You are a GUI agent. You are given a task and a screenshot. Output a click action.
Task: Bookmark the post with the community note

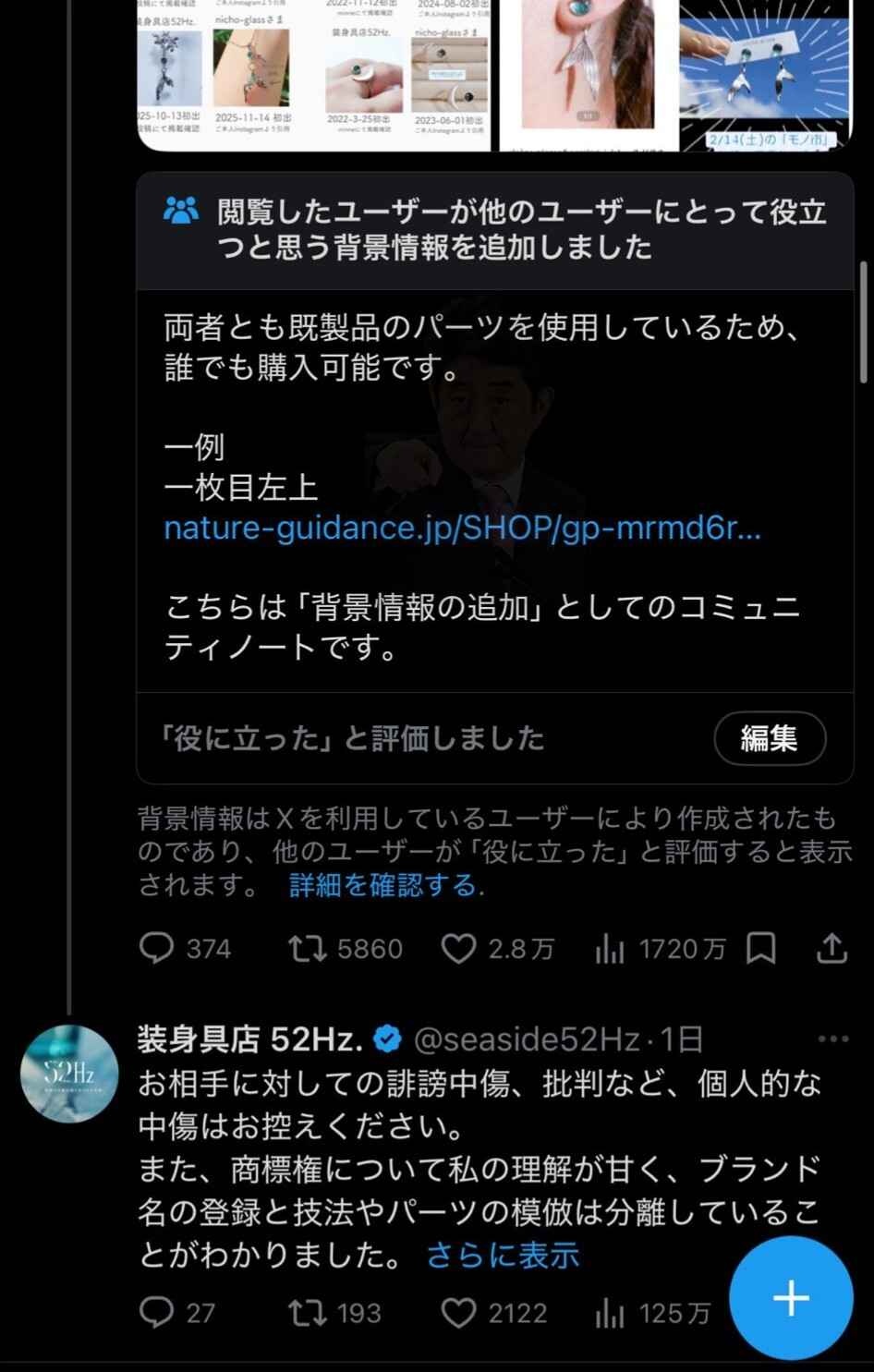coord(760,949)
